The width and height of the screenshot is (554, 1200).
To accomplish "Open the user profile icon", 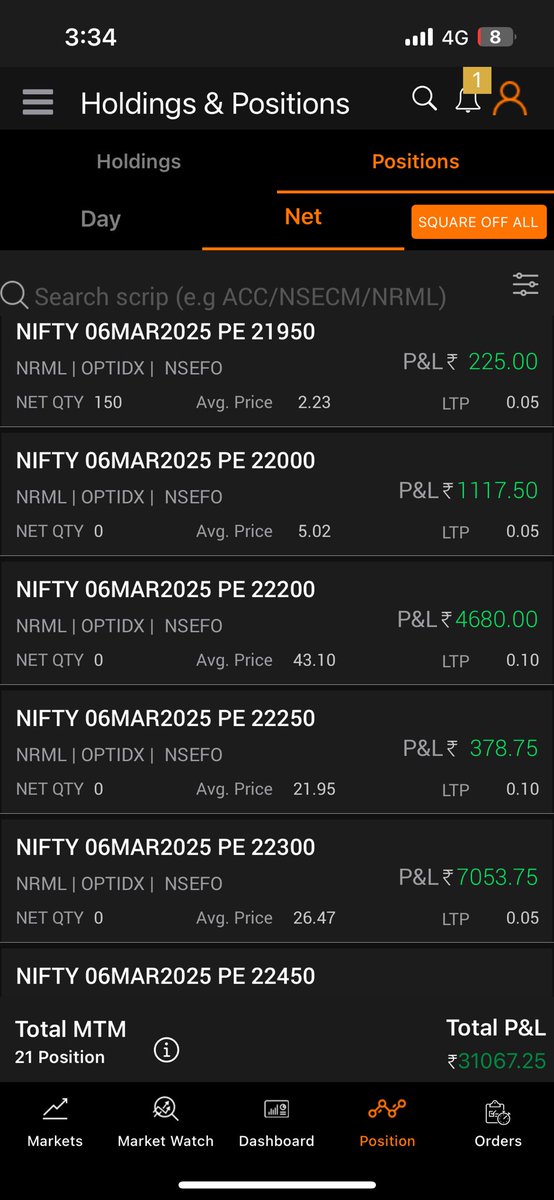I will [x=510, y=98].
